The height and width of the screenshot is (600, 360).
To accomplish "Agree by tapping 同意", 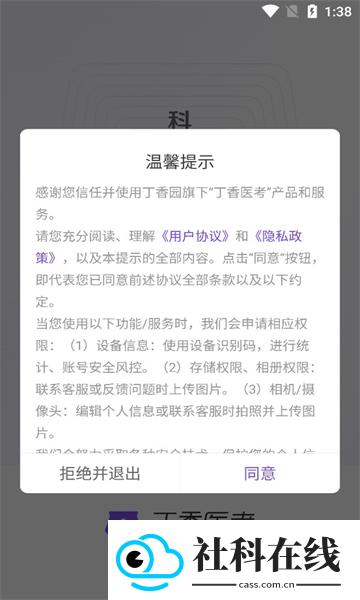I will (x=260, y=473).
